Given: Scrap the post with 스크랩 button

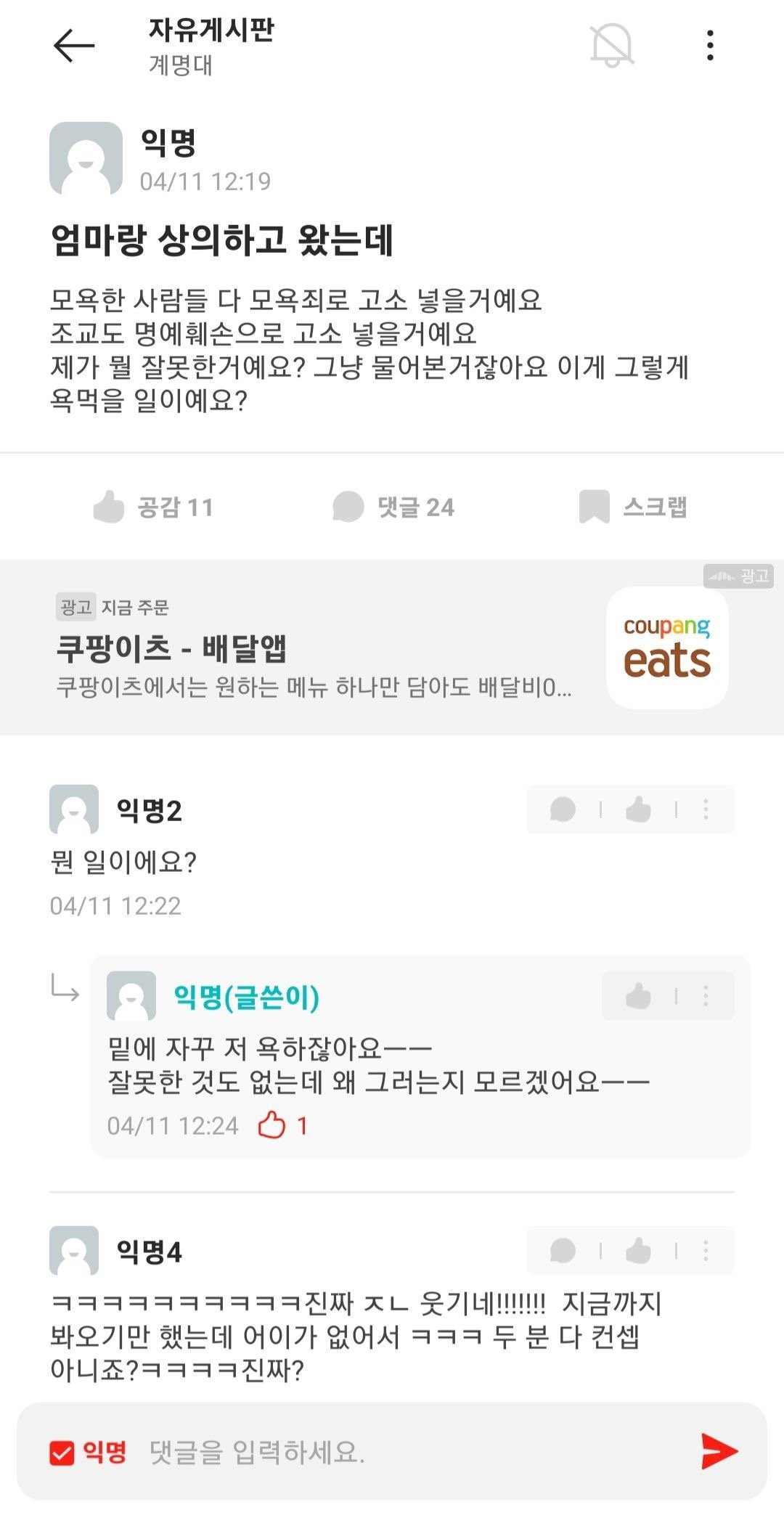Looking at the screenshot, I should tap(633, 507).
